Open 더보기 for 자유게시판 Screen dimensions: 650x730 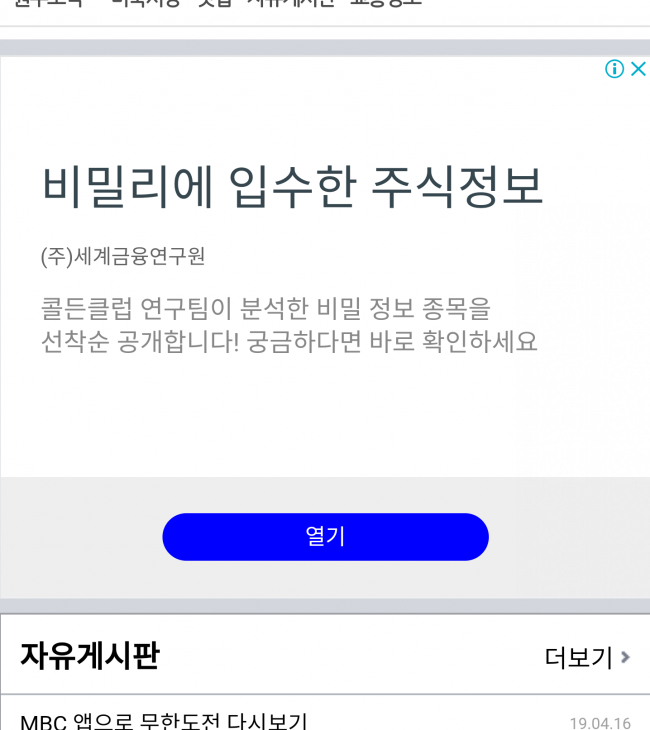coord(587,657)
